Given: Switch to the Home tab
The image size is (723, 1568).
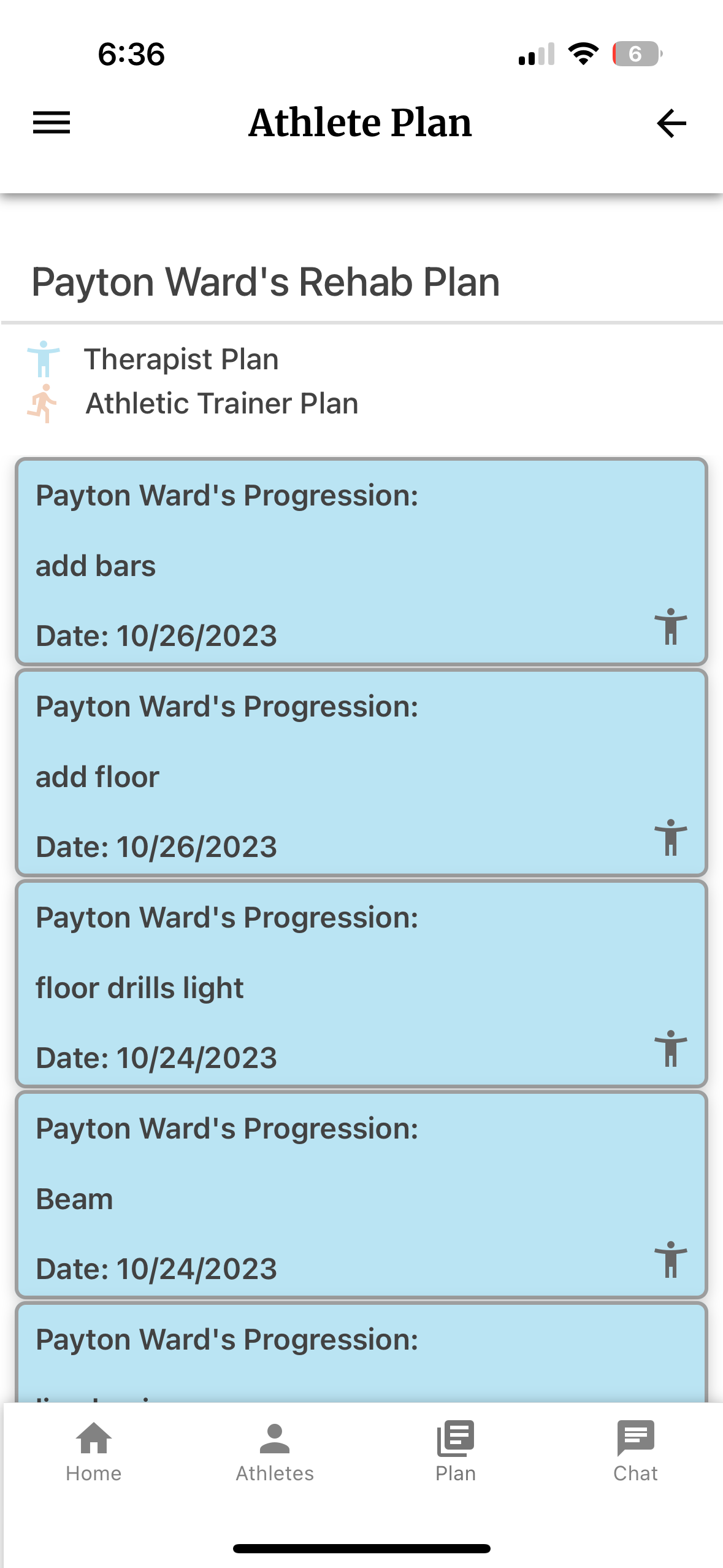Looking at the screenshot, I should (94, 1451).
